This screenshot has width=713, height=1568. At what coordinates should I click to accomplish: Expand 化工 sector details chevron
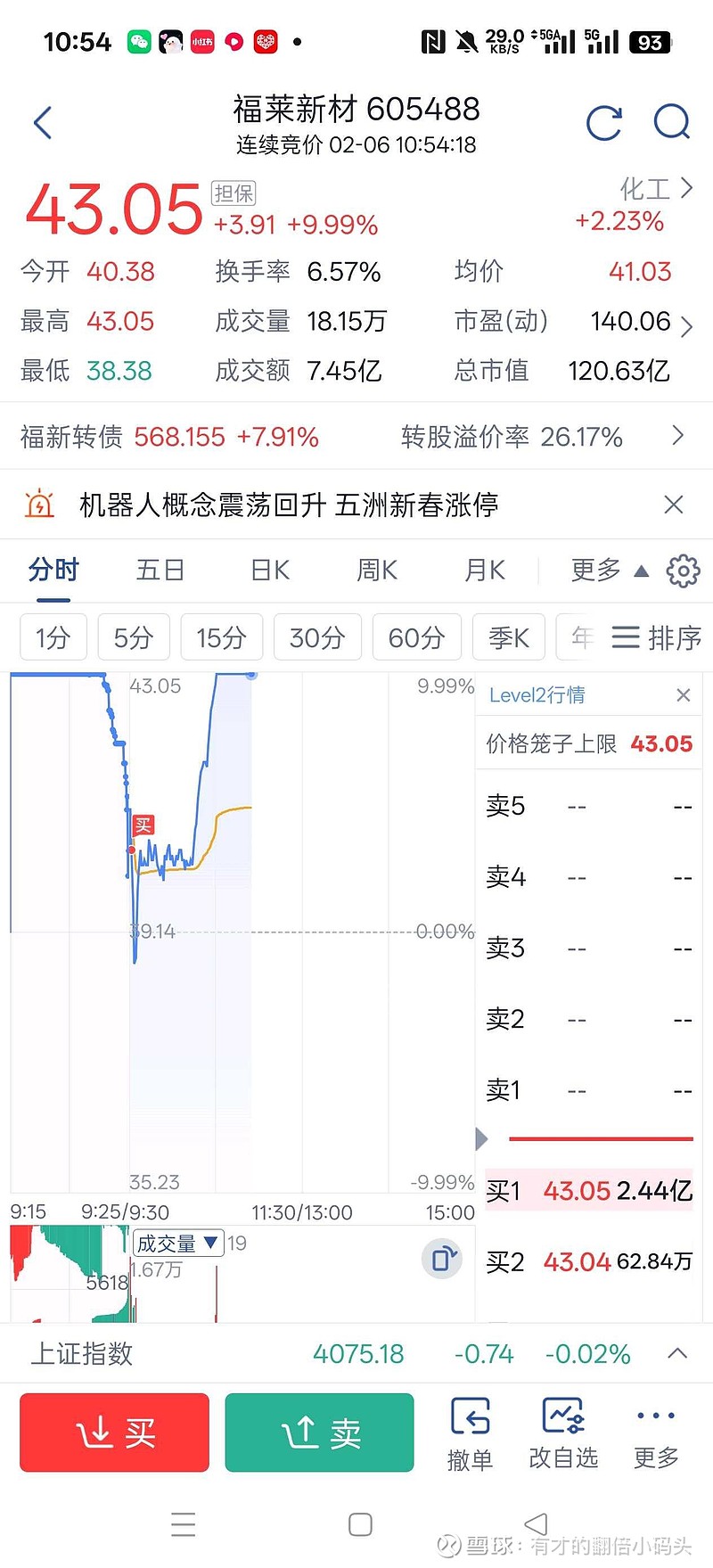click(686, 188)
